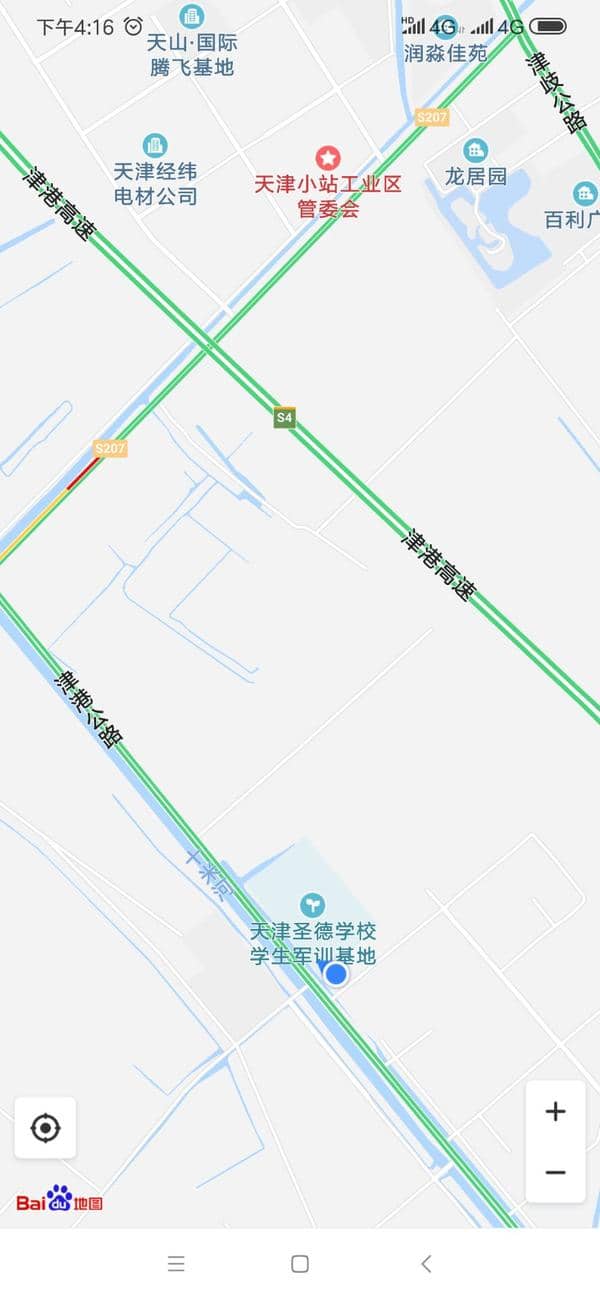This screenshot has width=600, height=1300.
Task: Zoom in the map with plus button
Action: (555, 1111)
